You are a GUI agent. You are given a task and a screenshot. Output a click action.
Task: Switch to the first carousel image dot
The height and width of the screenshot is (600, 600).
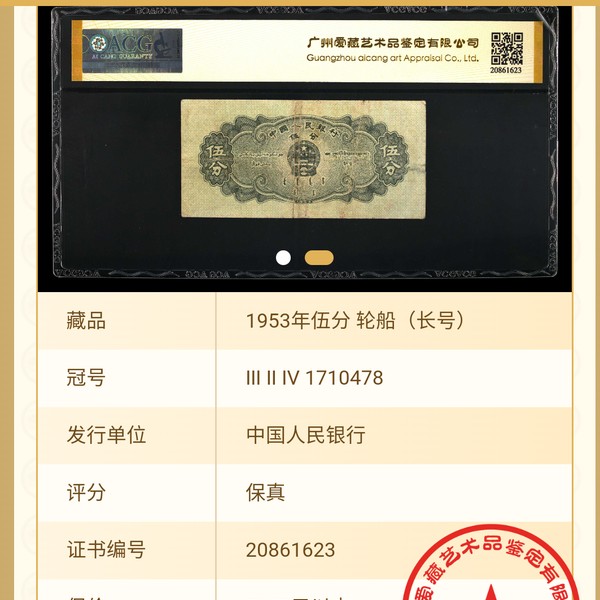[283, 257]
